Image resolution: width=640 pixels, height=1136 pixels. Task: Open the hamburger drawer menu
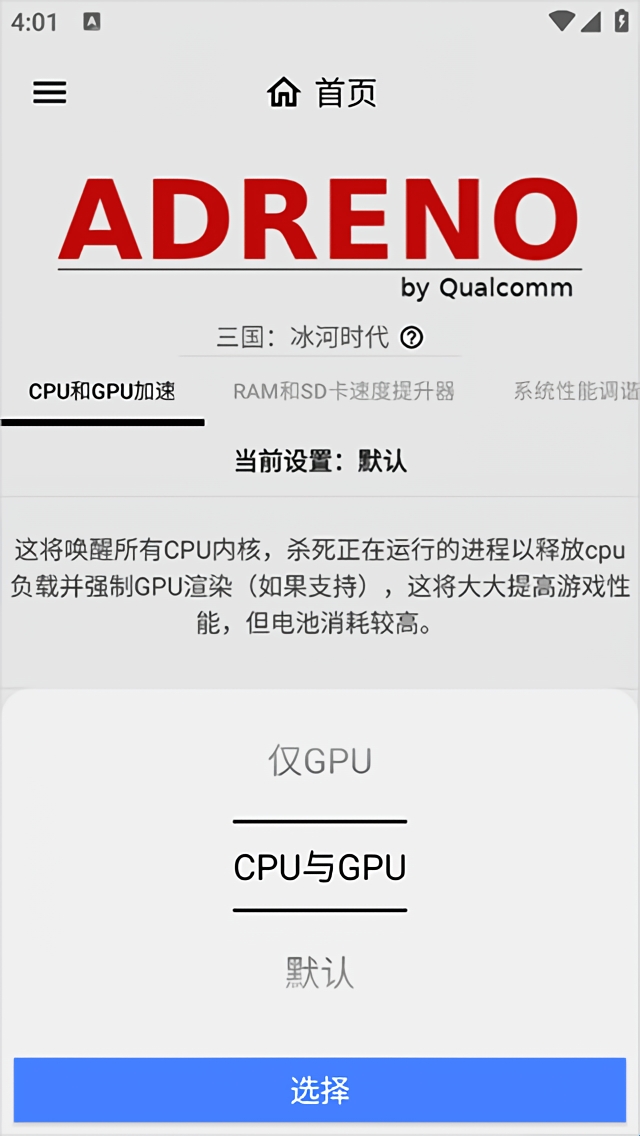pos(49,92)
